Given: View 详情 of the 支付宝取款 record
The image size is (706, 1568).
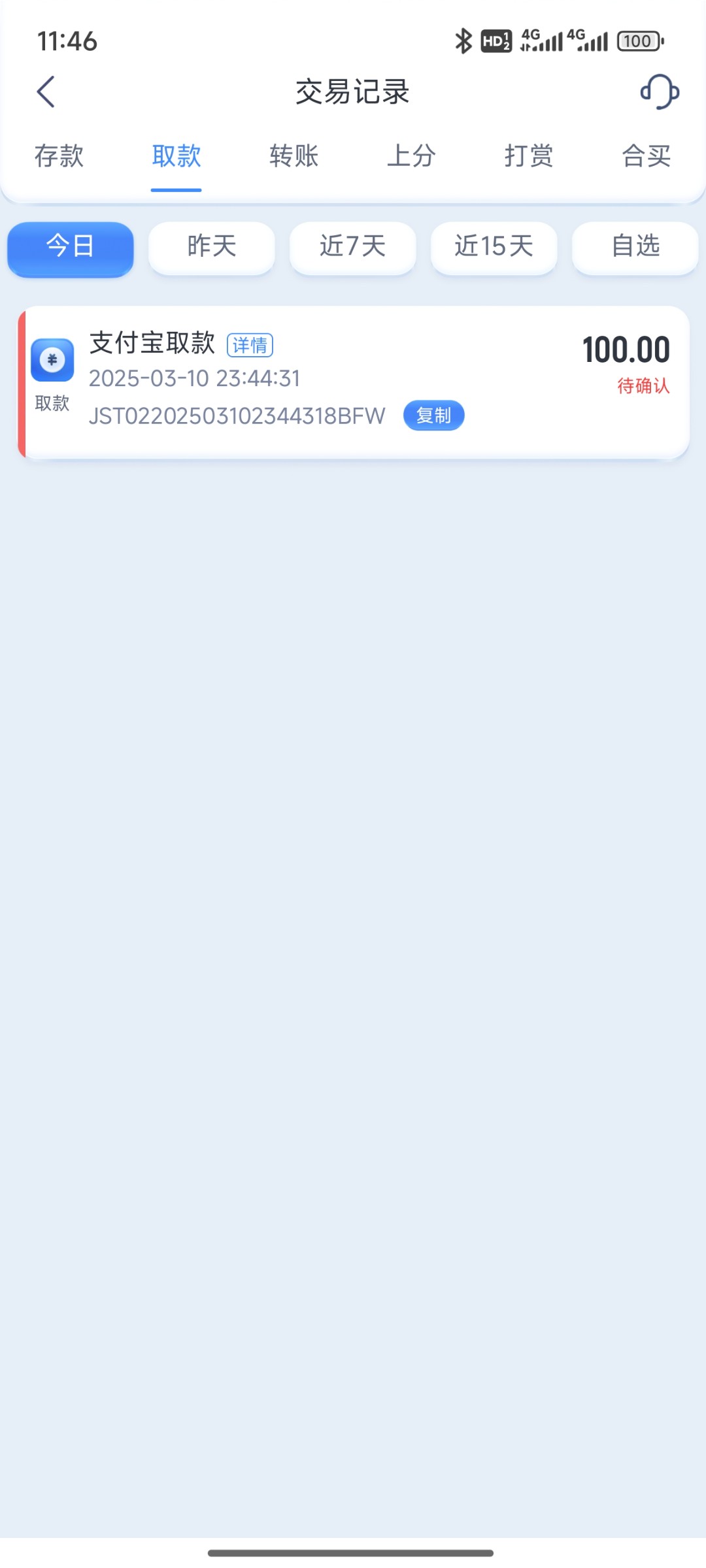Looking at the screenshot, I should point(250,345).
